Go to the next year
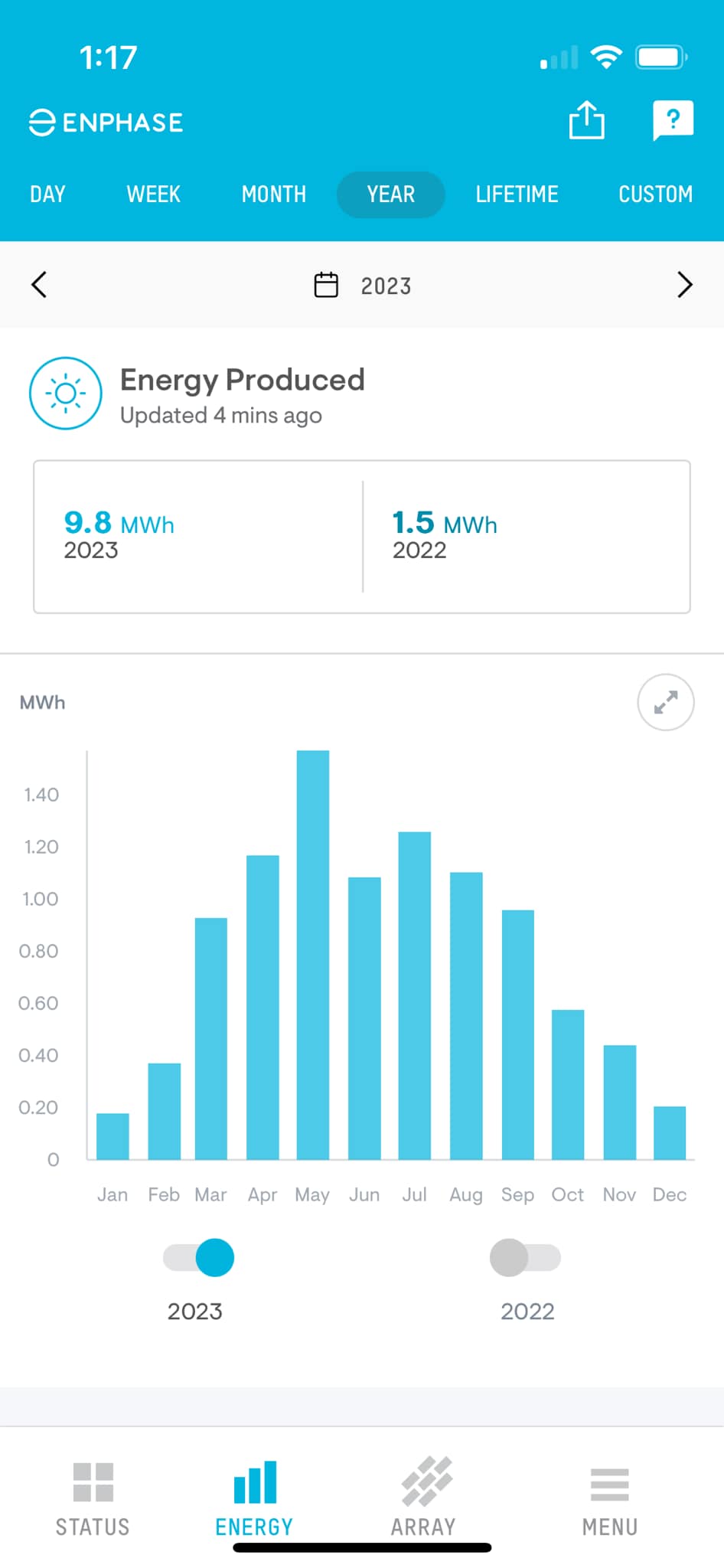The image size is (724, 1568). pyautogui.click(x=684, y=285)
